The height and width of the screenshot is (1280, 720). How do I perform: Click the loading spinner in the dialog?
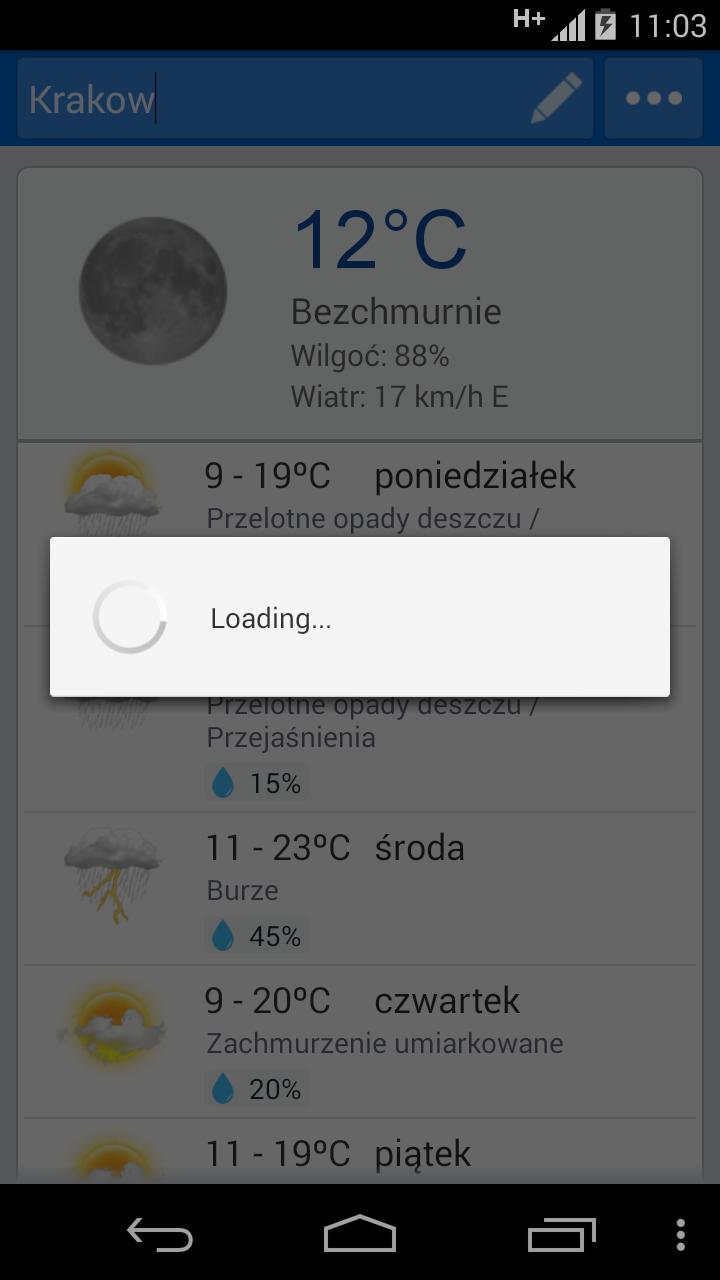(130, 617)
